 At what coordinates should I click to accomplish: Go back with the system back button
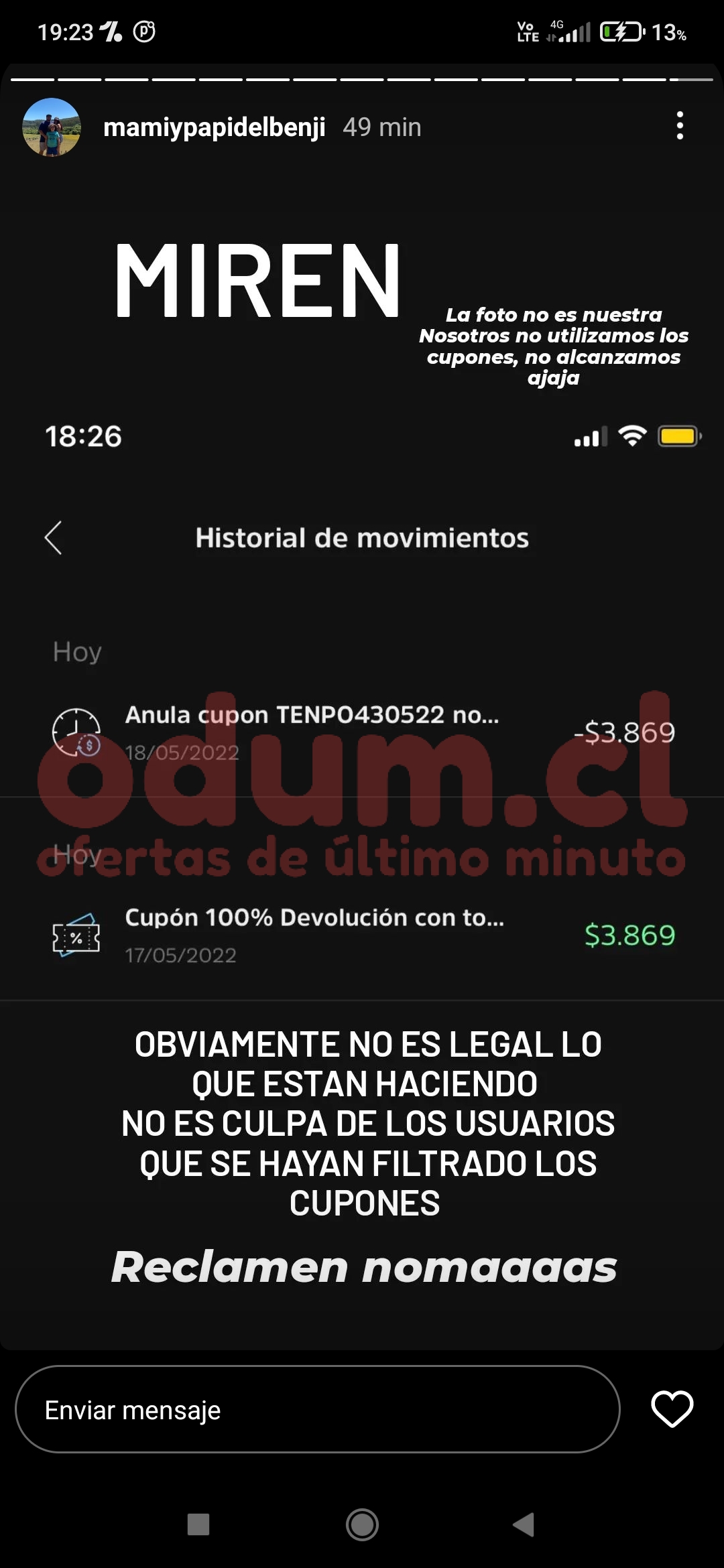coord(524,1524)
